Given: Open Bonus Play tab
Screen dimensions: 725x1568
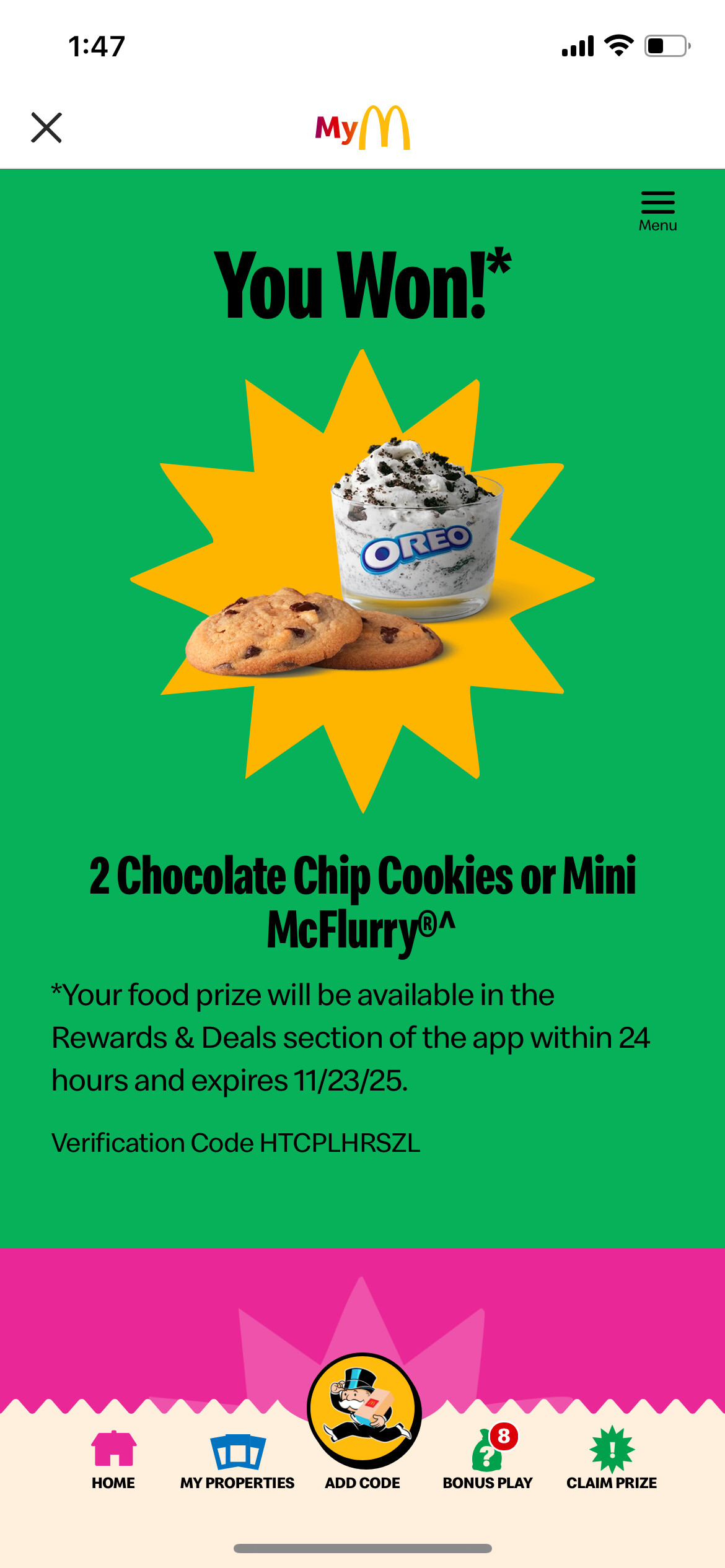Looking at the screenshot, I should pos(488,1458).
